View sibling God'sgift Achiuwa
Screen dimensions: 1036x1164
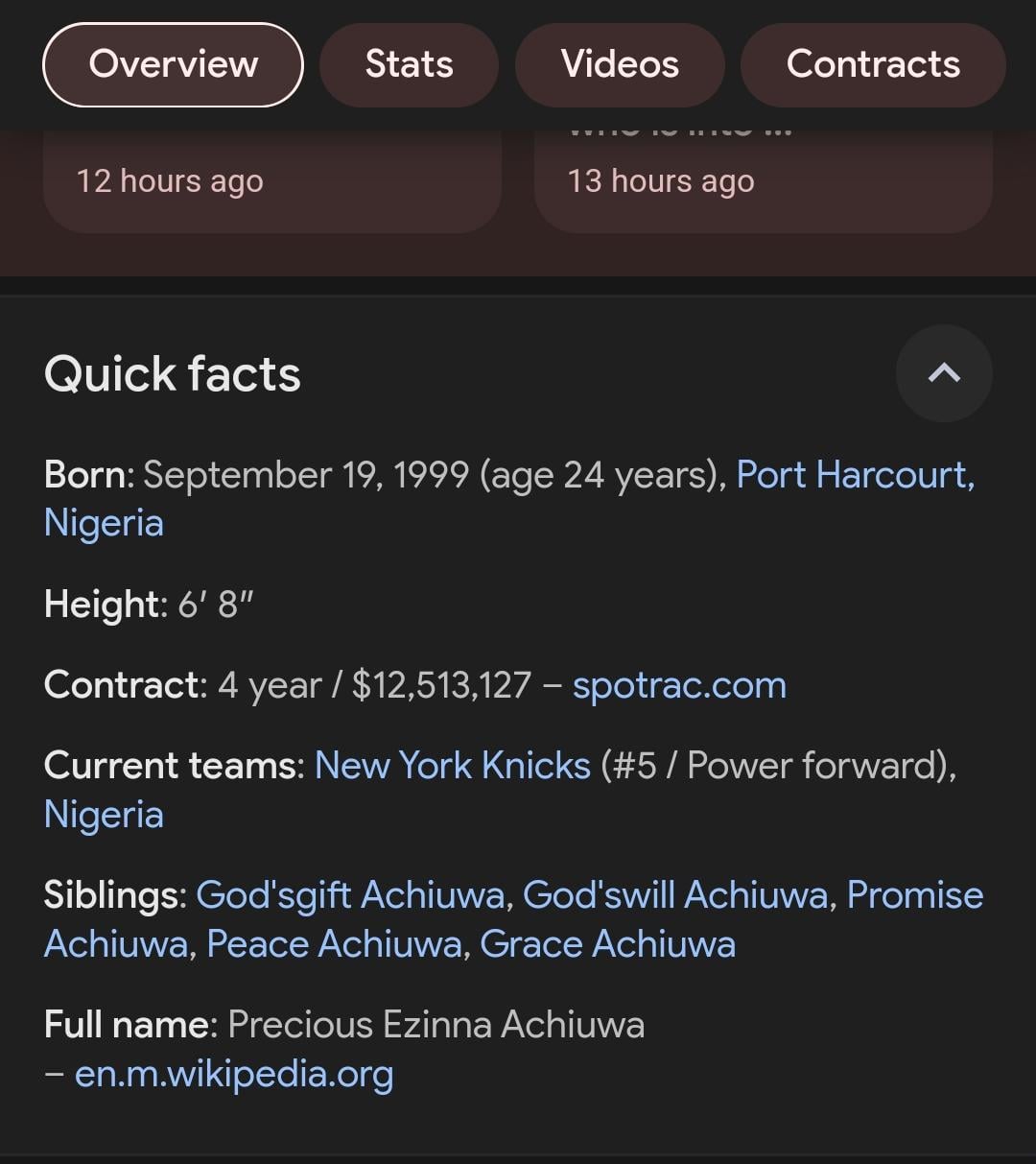(x=350, y=895)
